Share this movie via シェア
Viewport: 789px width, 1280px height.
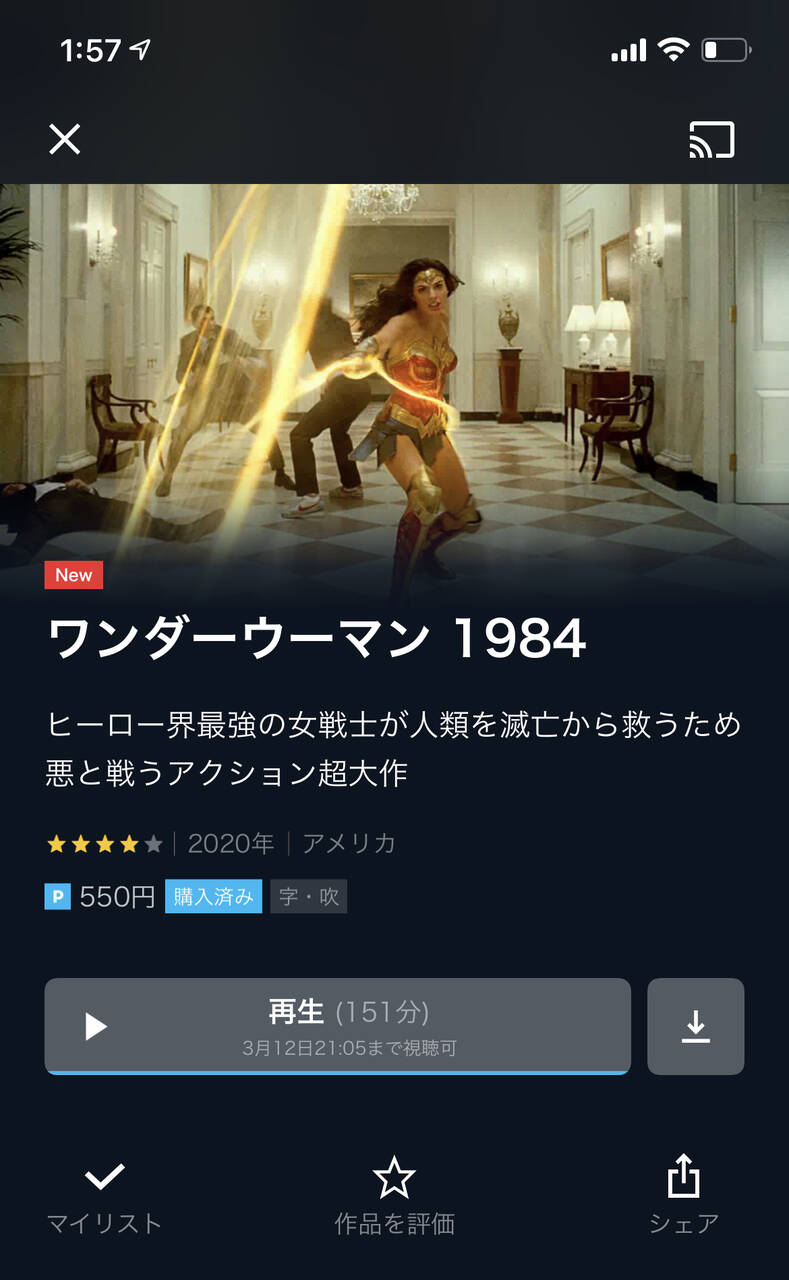683,1195
